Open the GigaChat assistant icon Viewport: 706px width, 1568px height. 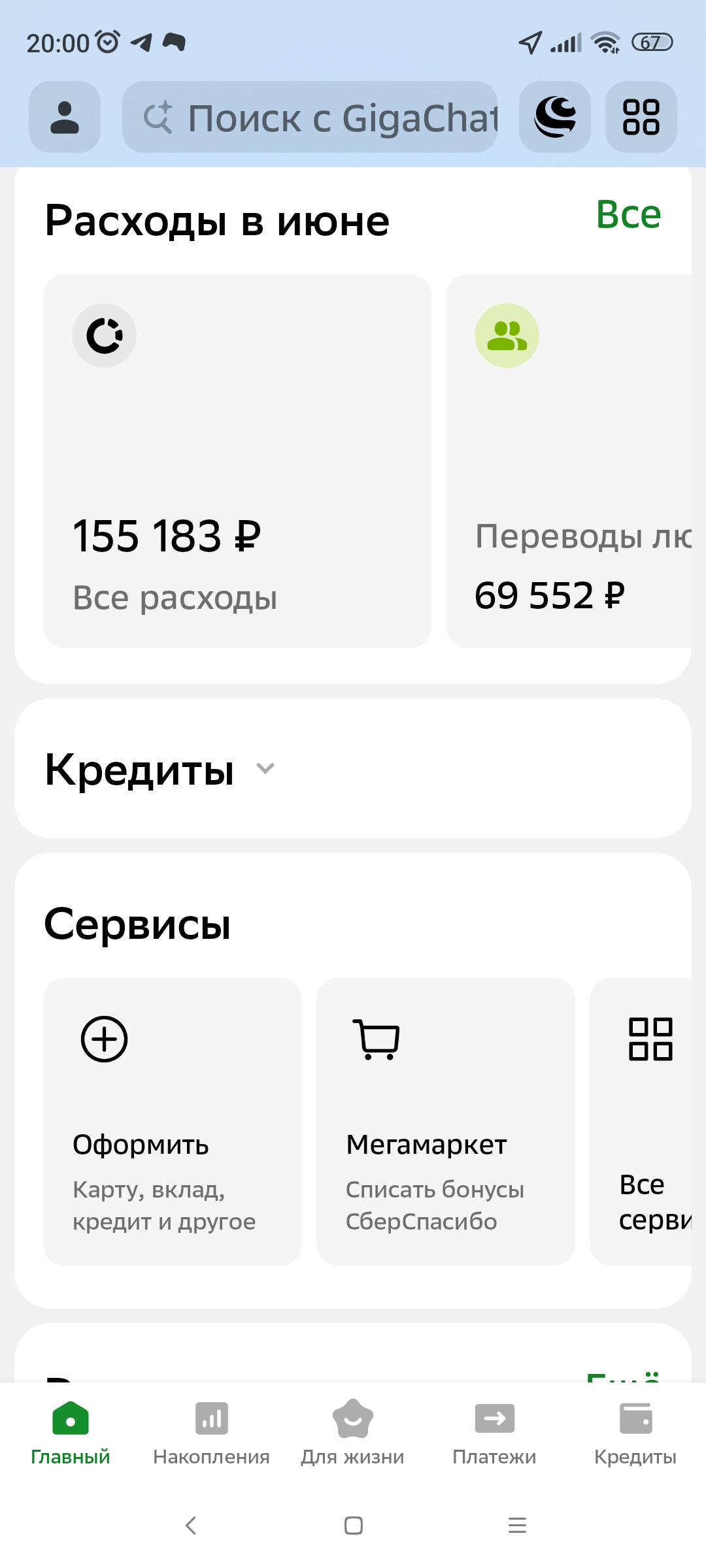click(x=555, y=117)
